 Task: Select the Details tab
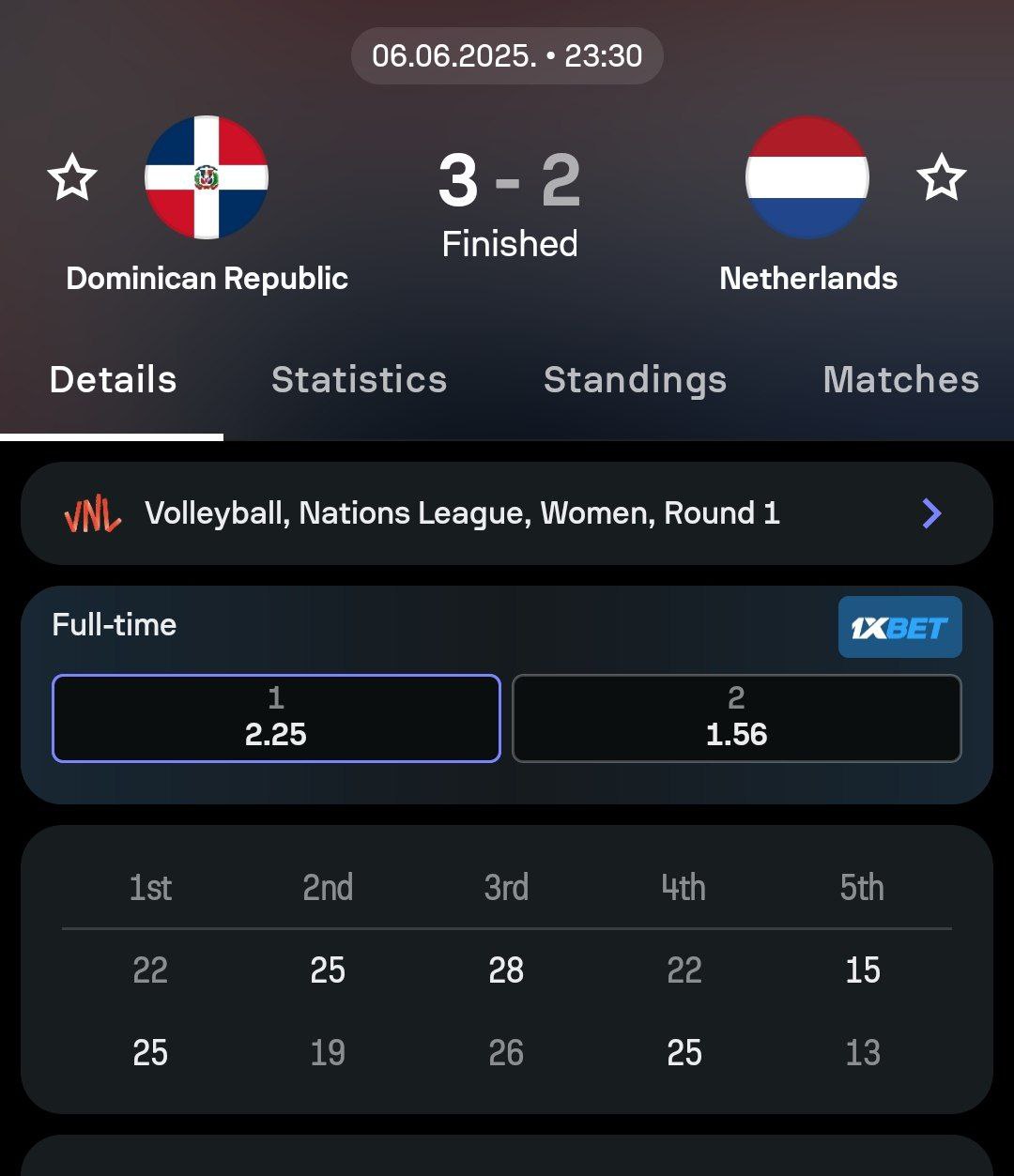[113, 380]
